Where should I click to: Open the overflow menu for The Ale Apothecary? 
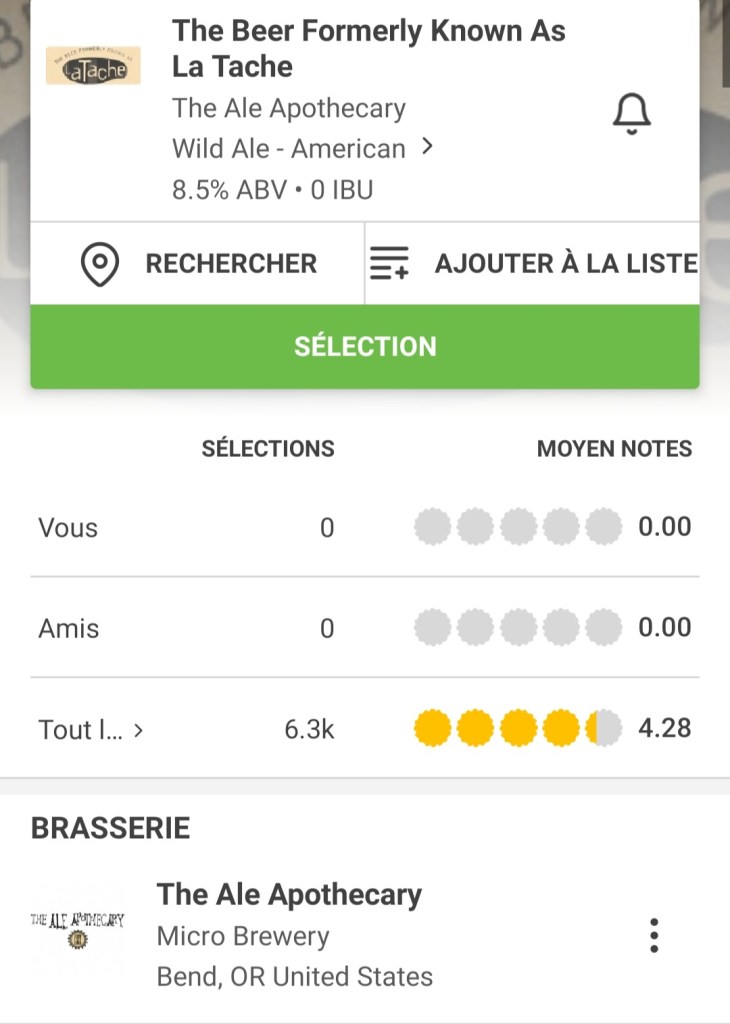click(x=654, y=935)
